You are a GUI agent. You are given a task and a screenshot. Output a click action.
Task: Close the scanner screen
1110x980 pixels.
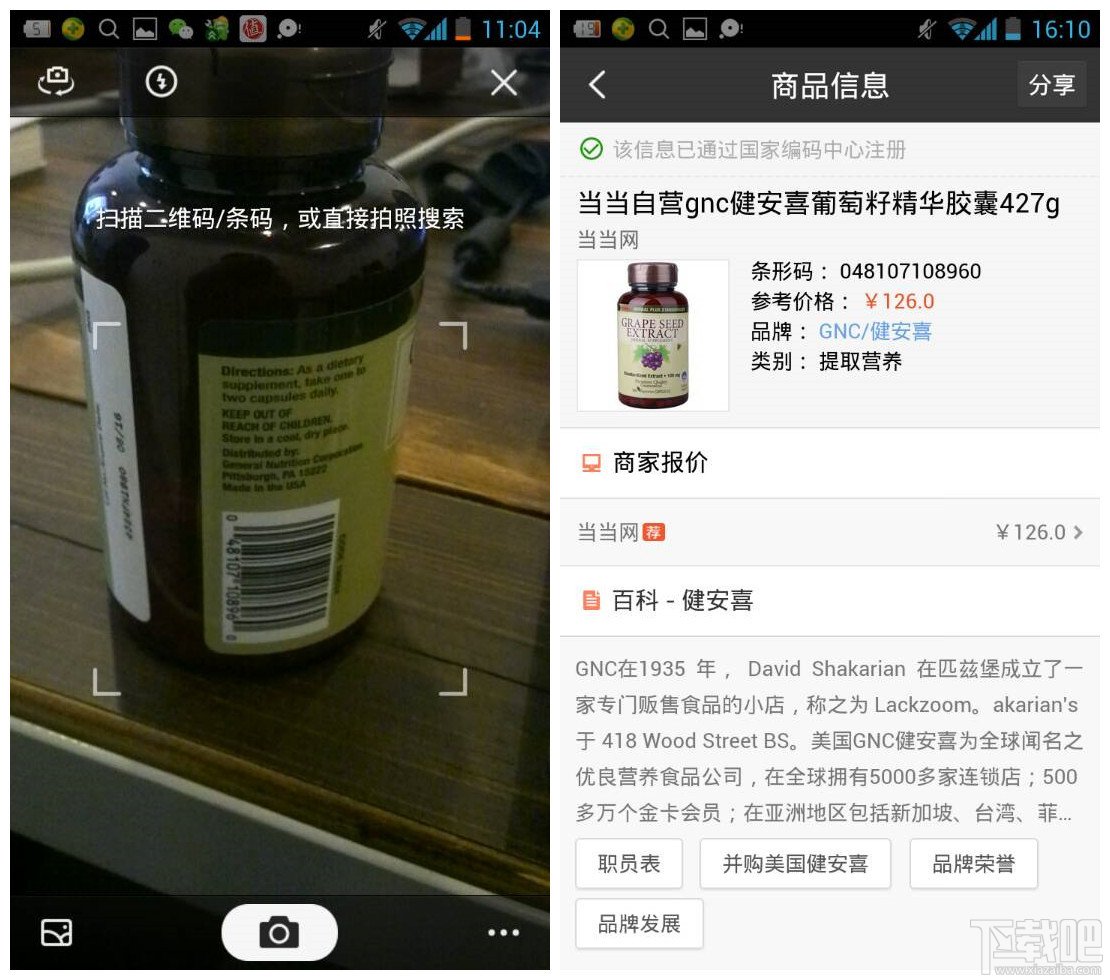[504, 82]
